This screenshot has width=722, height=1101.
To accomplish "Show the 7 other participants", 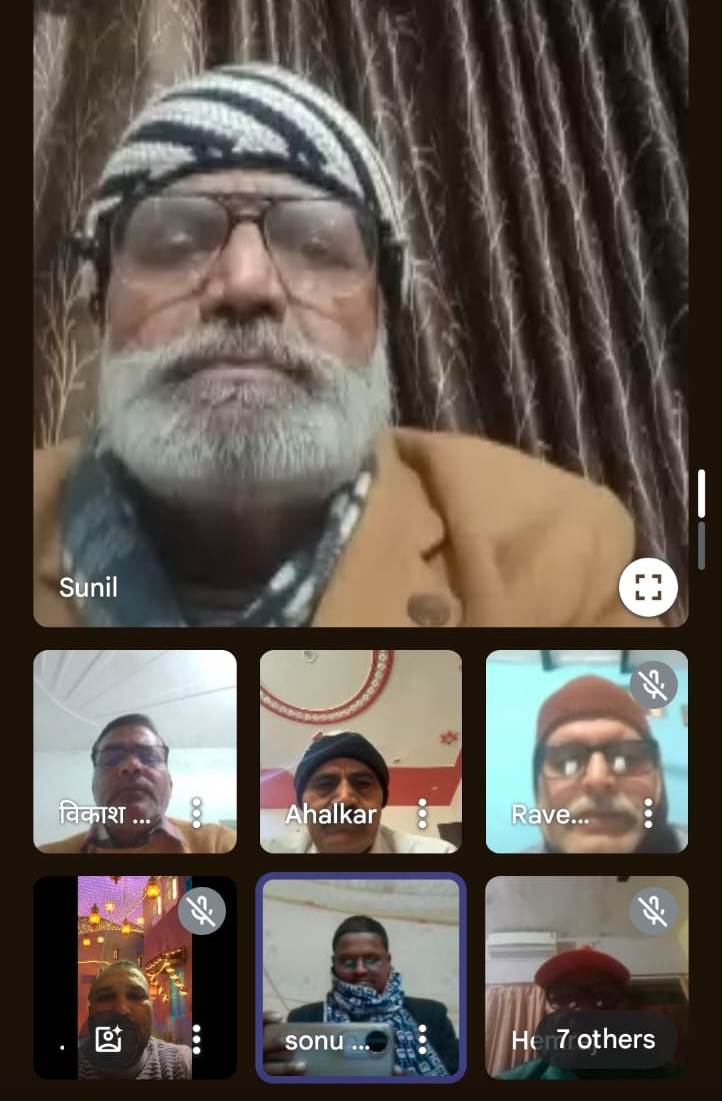I will (605, 1040).
